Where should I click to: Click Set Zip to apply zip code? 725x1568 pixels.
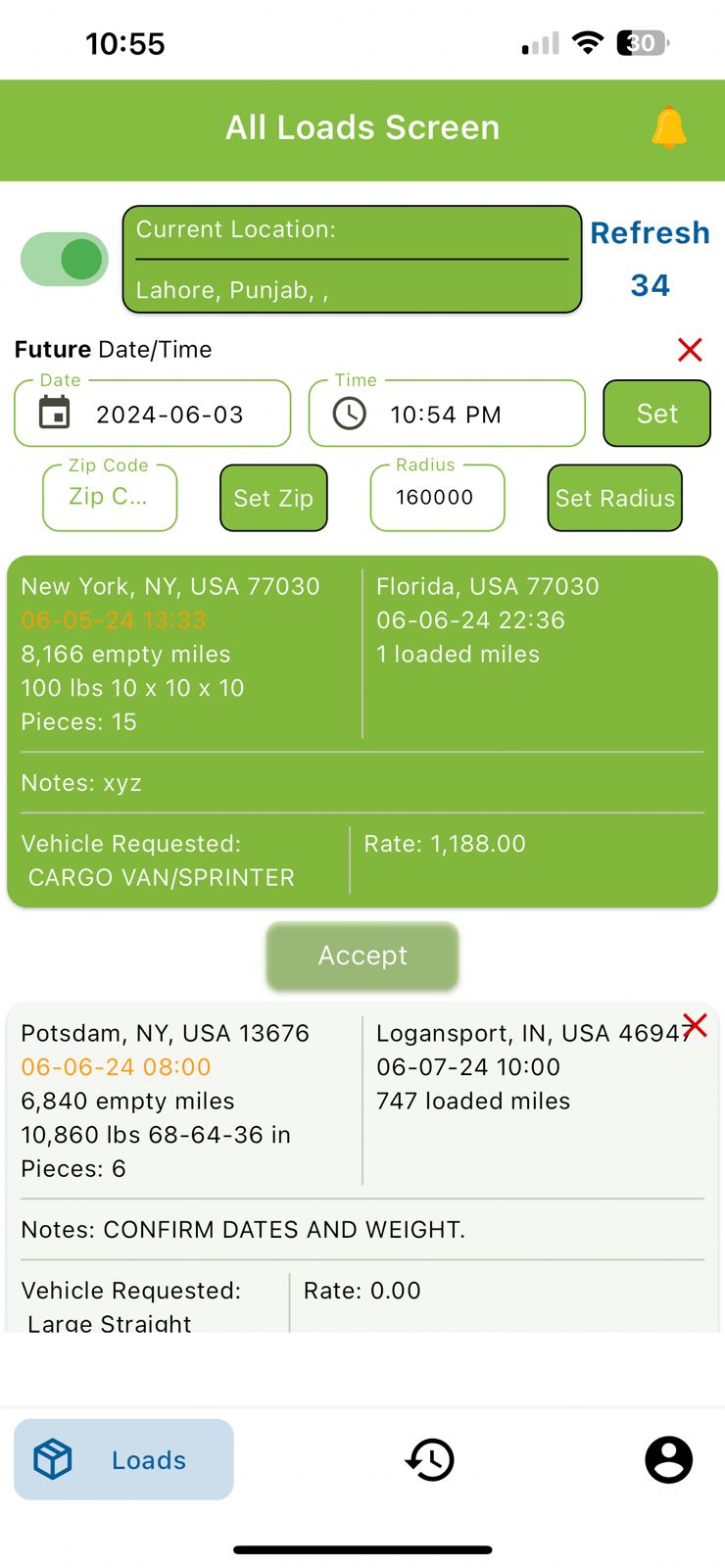click(273, 498)
